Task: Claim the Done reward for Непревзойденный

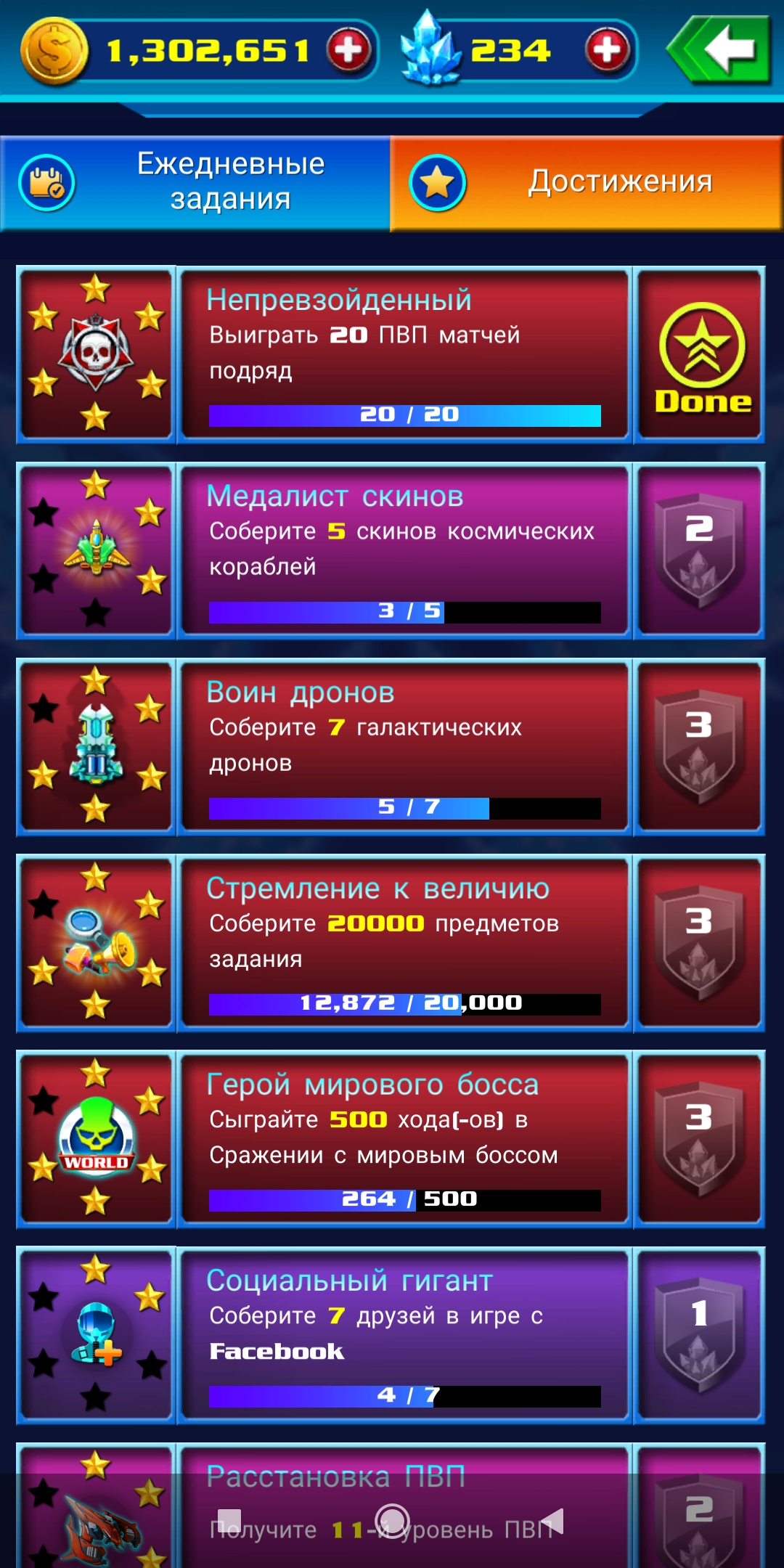Action: pyautogui.click(x=700, y=355)
